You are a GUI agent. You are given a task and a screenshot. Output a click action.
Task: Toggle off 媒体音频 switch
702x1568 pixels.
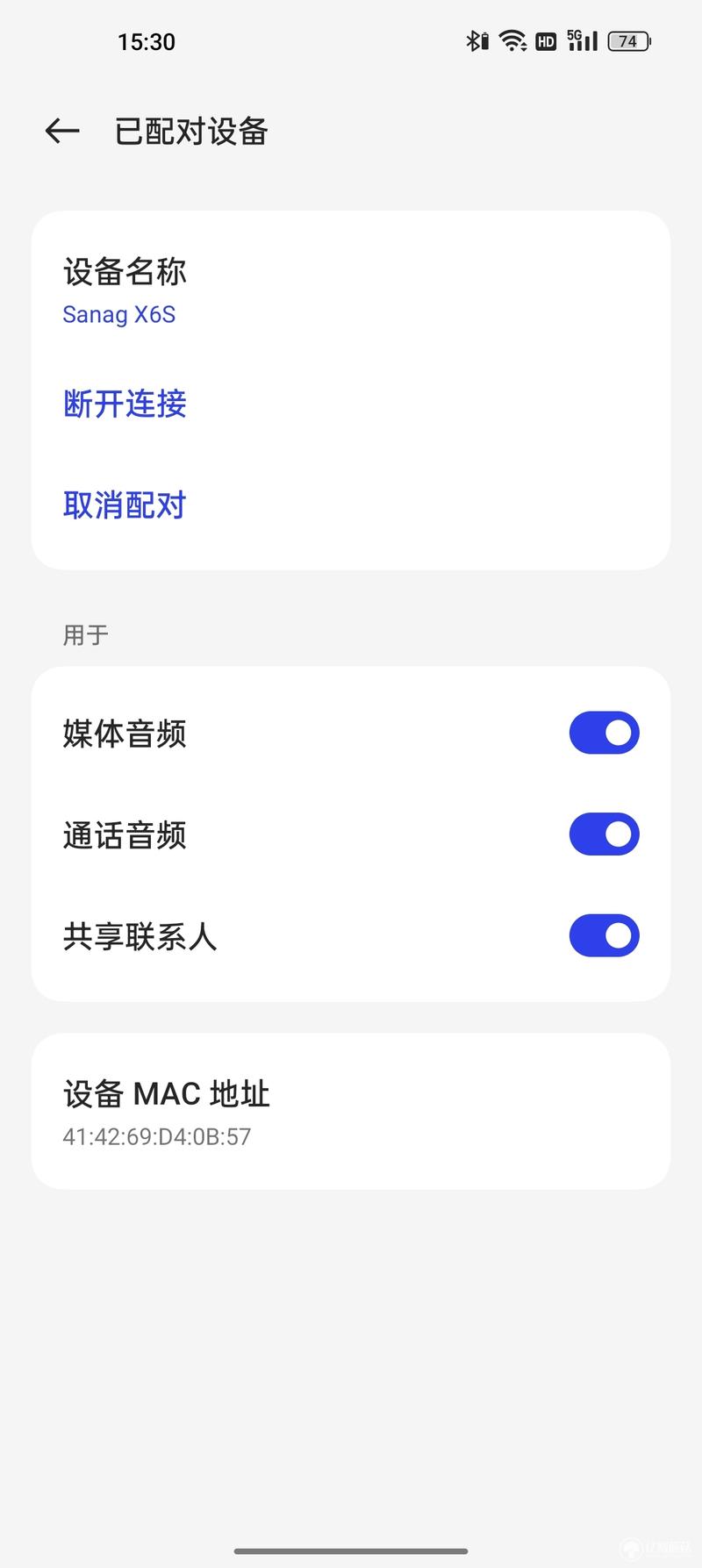[x=604, y=733]
